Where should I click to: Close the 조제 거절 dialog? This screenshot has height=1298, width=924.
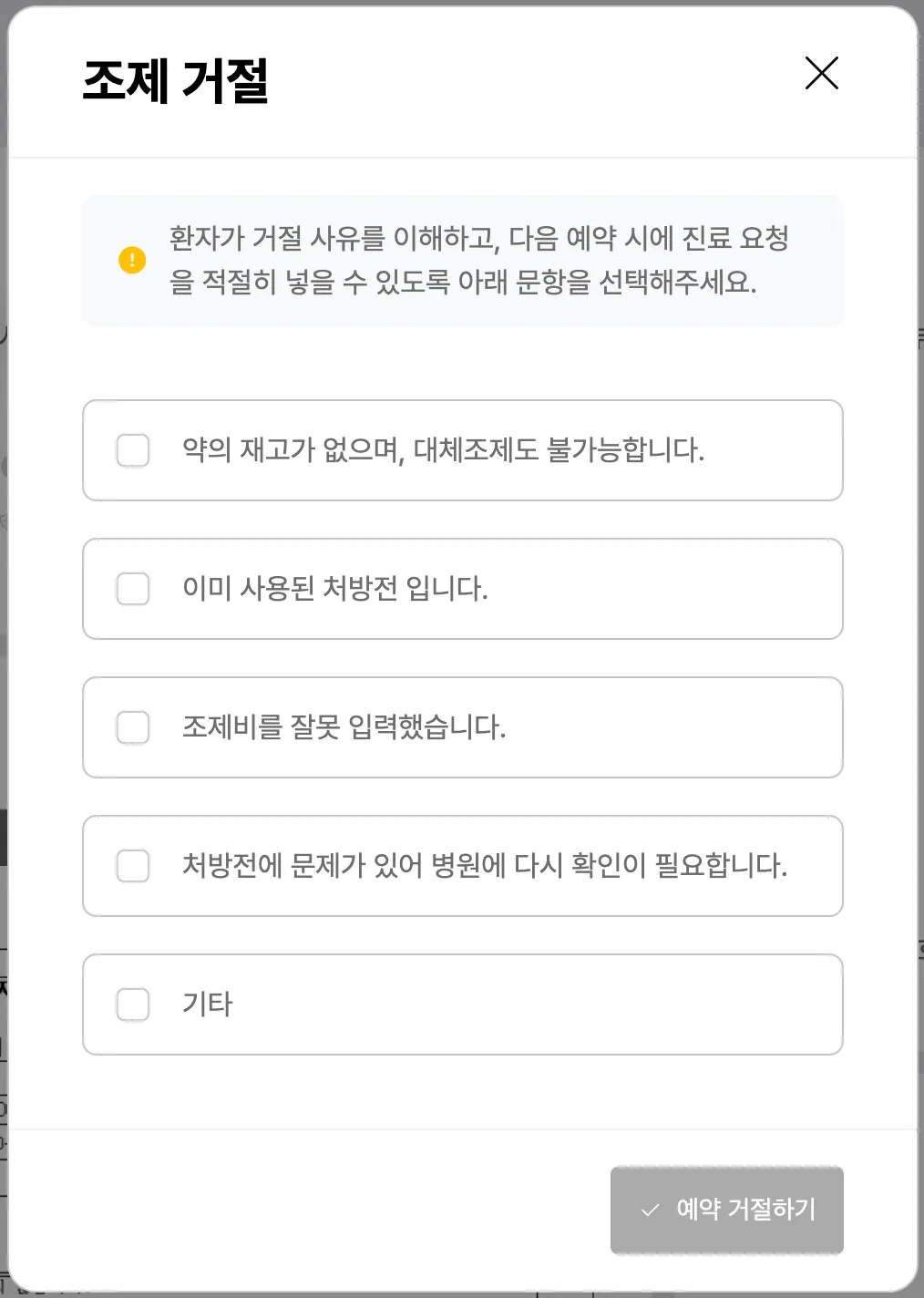click(821, 73)
